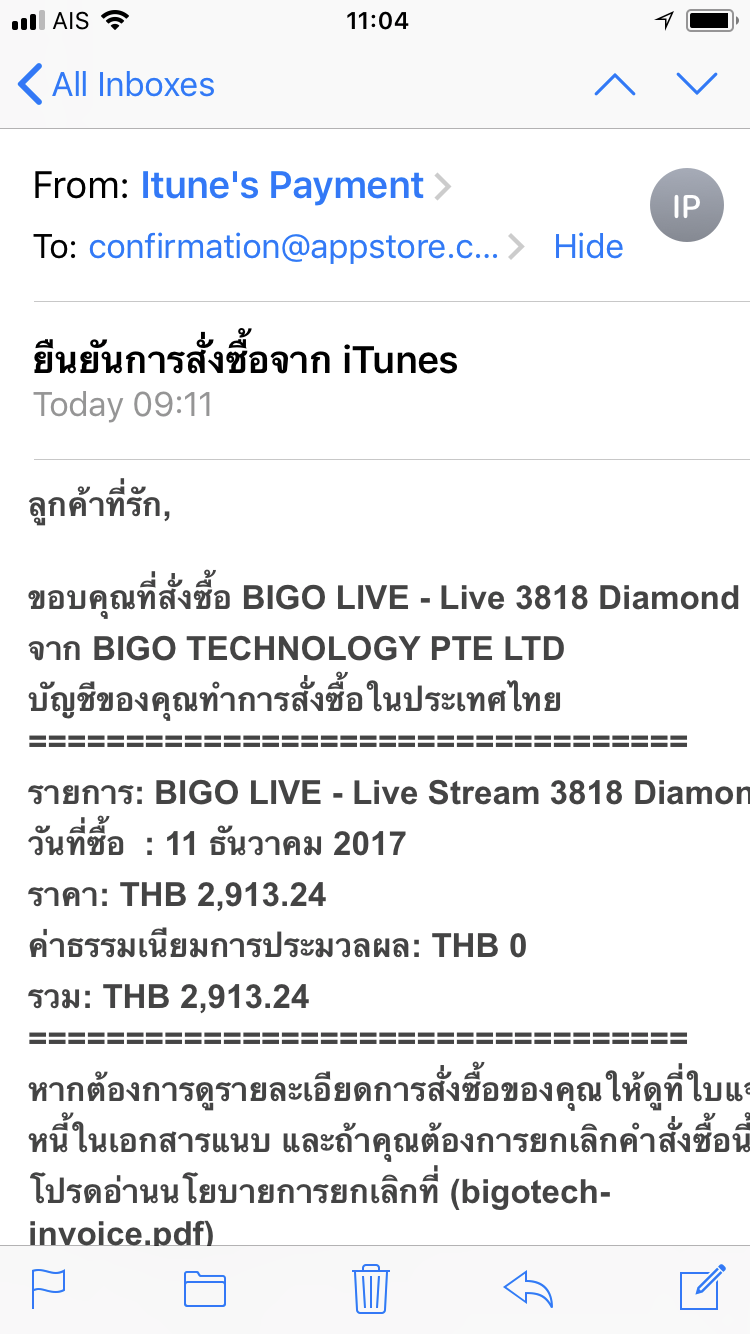Image resolution: width=750 pixels, height=1334 pixels.
Task: Hide the message header details
Action: pyautogui.click(x=588, y=247)
